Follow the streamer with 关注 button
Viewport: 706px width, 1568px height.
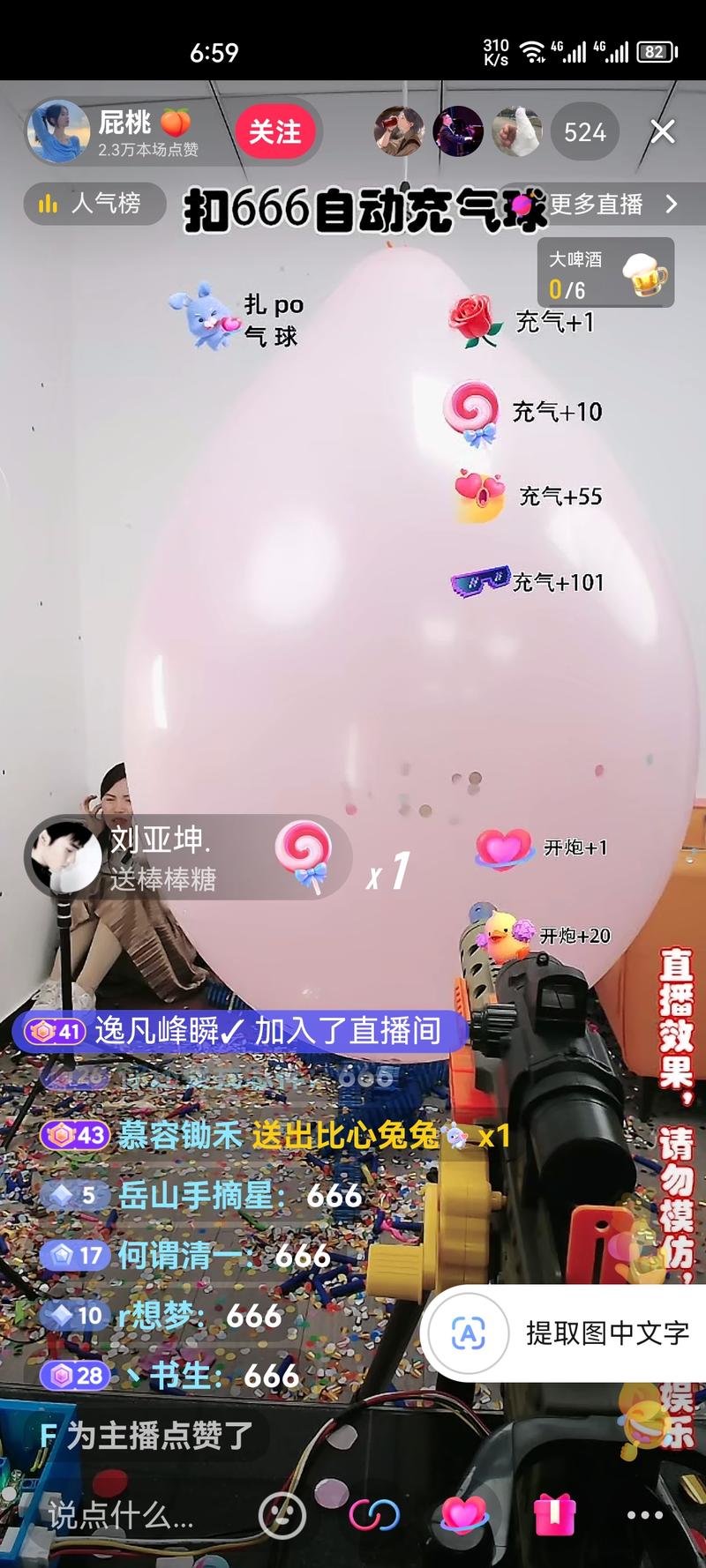click(x=274, y=132)
